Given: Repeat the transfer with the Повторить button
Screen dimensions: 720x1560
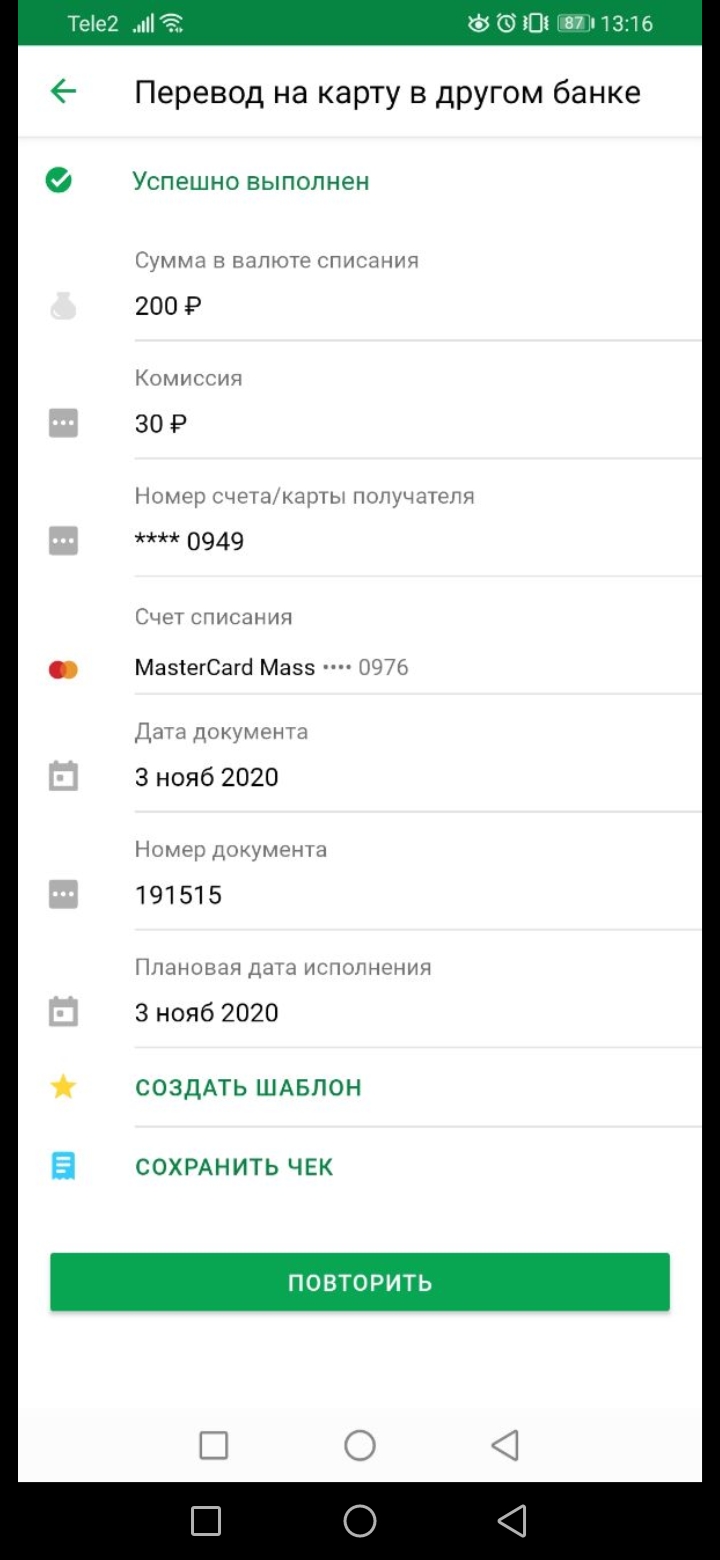Looking at the screenshot, I should [x=360, y=1282].
